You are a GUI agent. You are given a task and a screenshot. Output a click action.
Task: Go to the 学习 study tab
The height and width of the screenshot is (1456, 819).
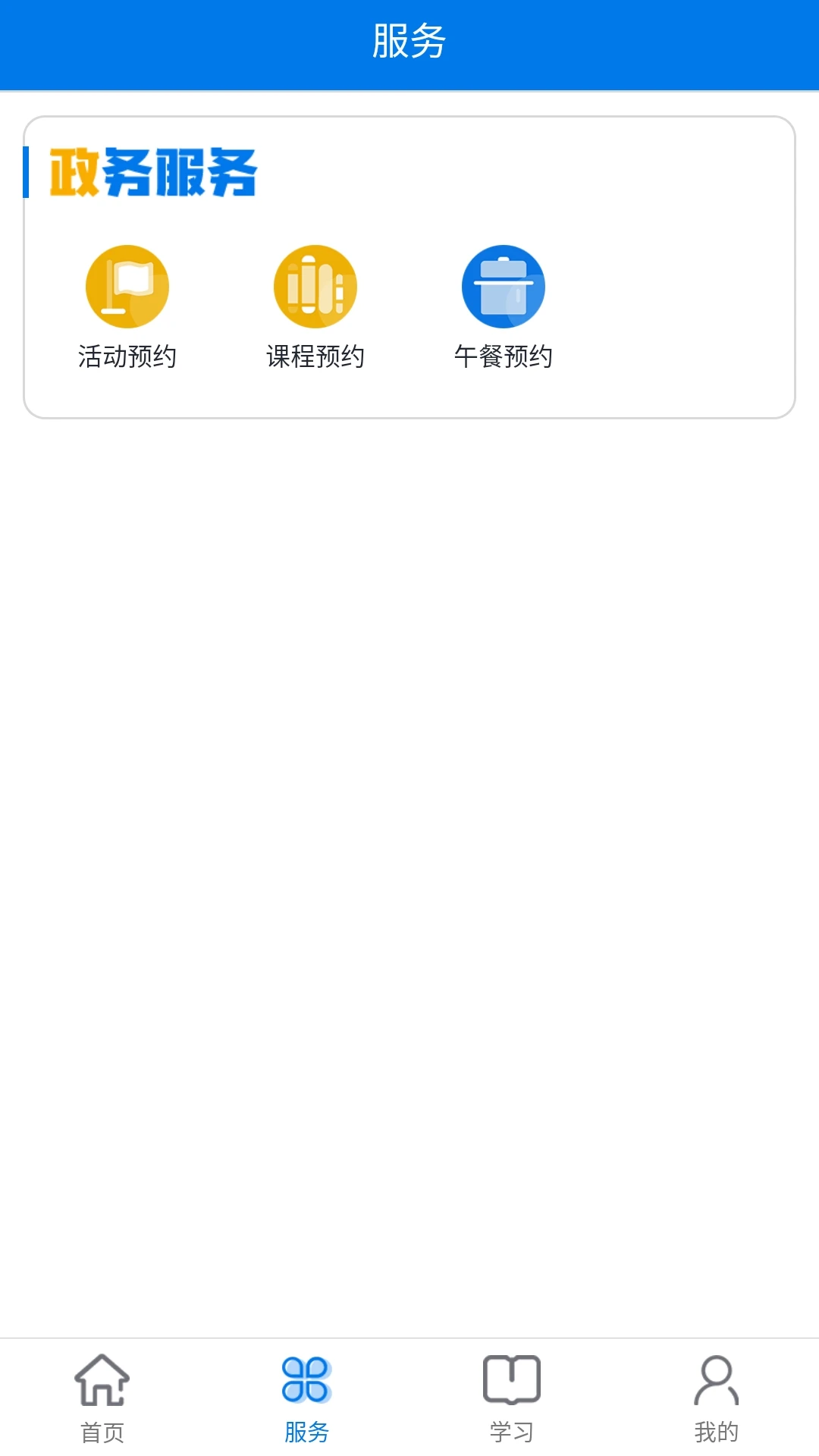pos(512,1397)
